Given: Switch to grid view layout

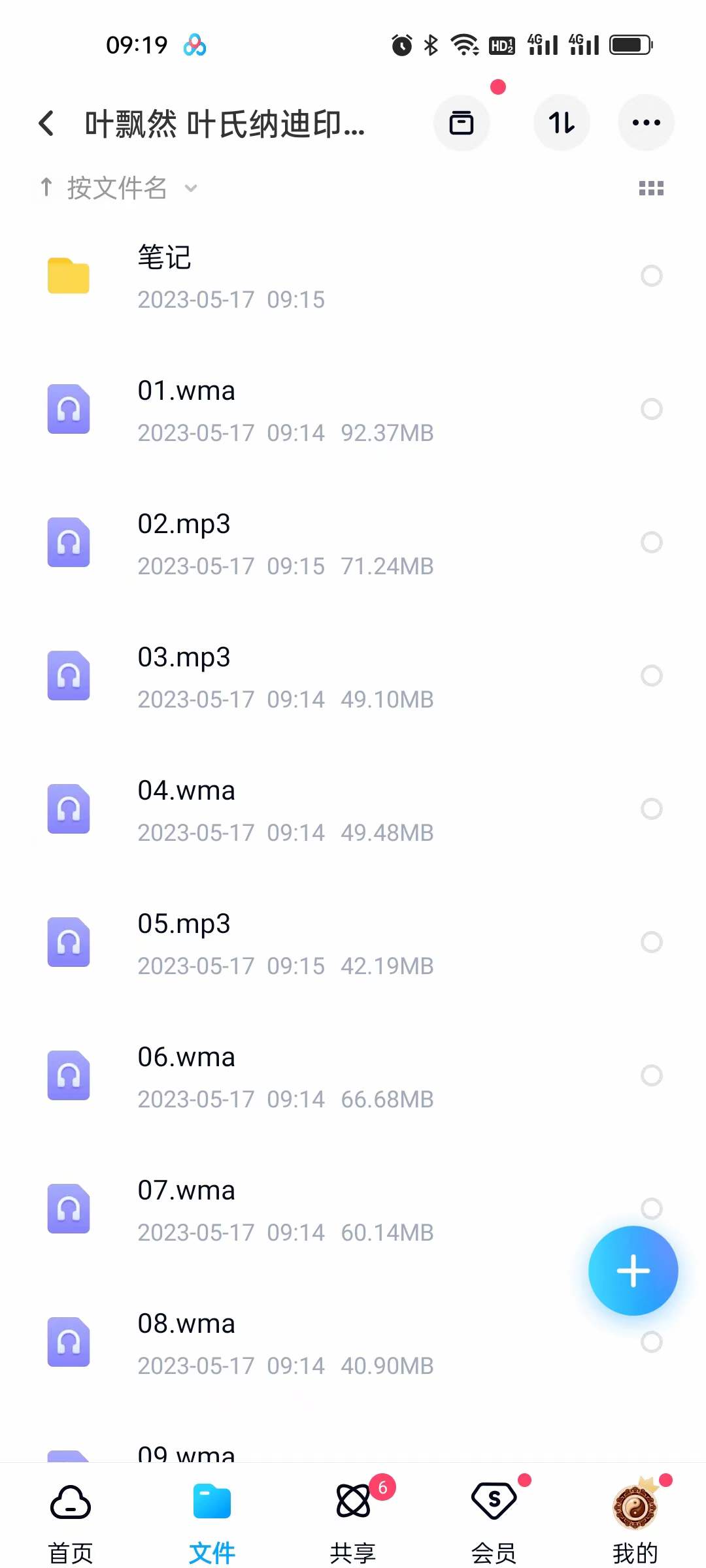Looking at the screenshot, I should click(x=650, y=188).
